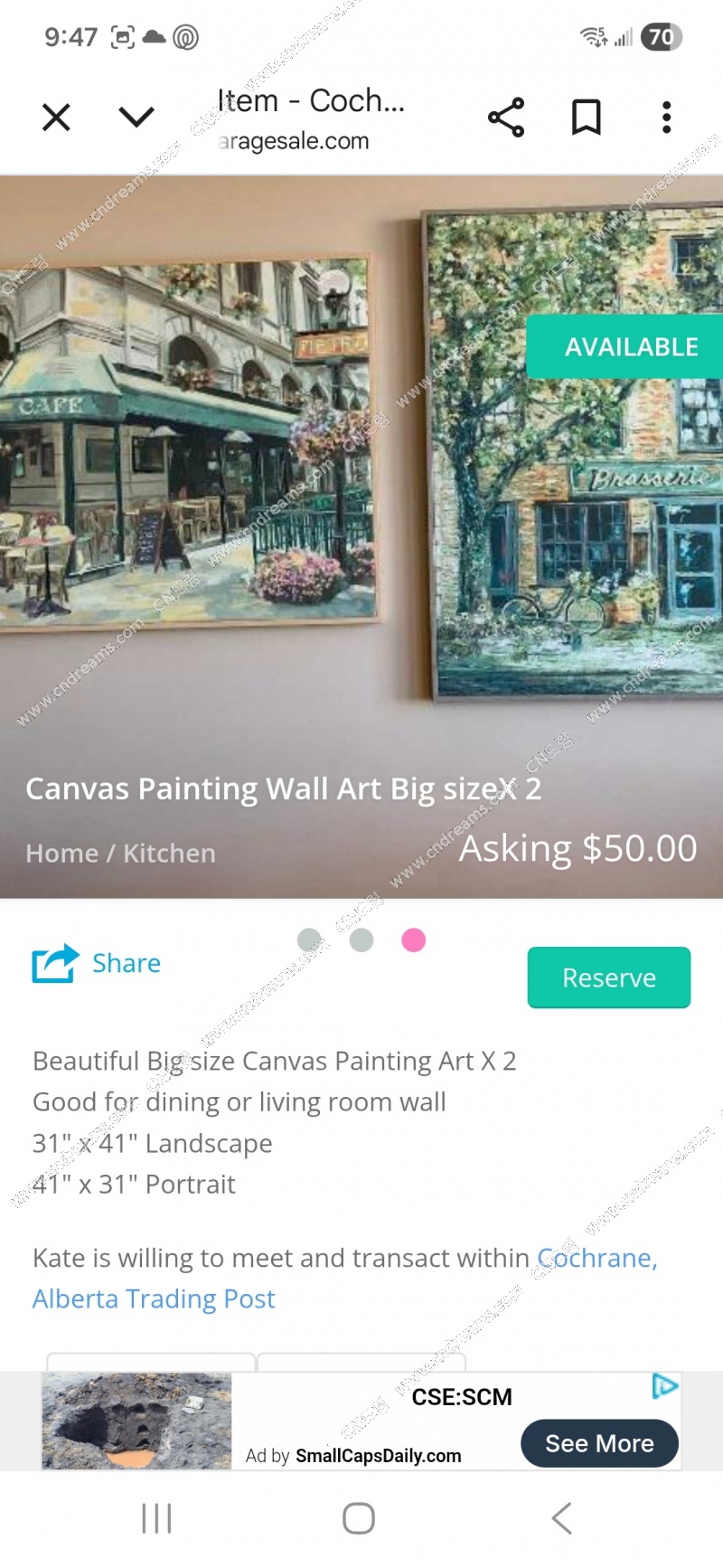Image resolution: width=723 pixels, height=1568 pixels.
Task: Reserve the canvas painting item
Action: pyautogui.click(x=608, y=978)
